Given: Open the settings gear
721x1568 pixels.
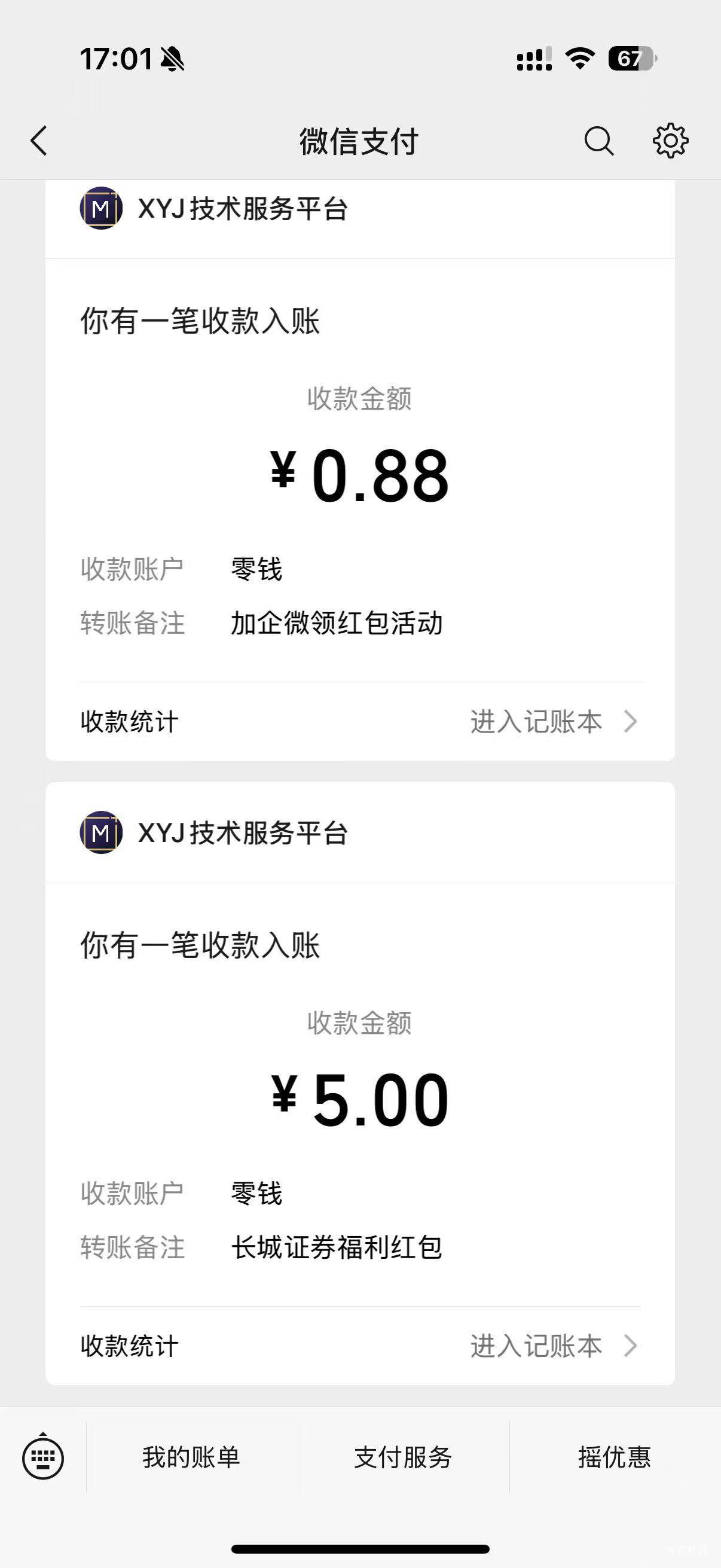Looking at the screenshot, I should (671, 141).
